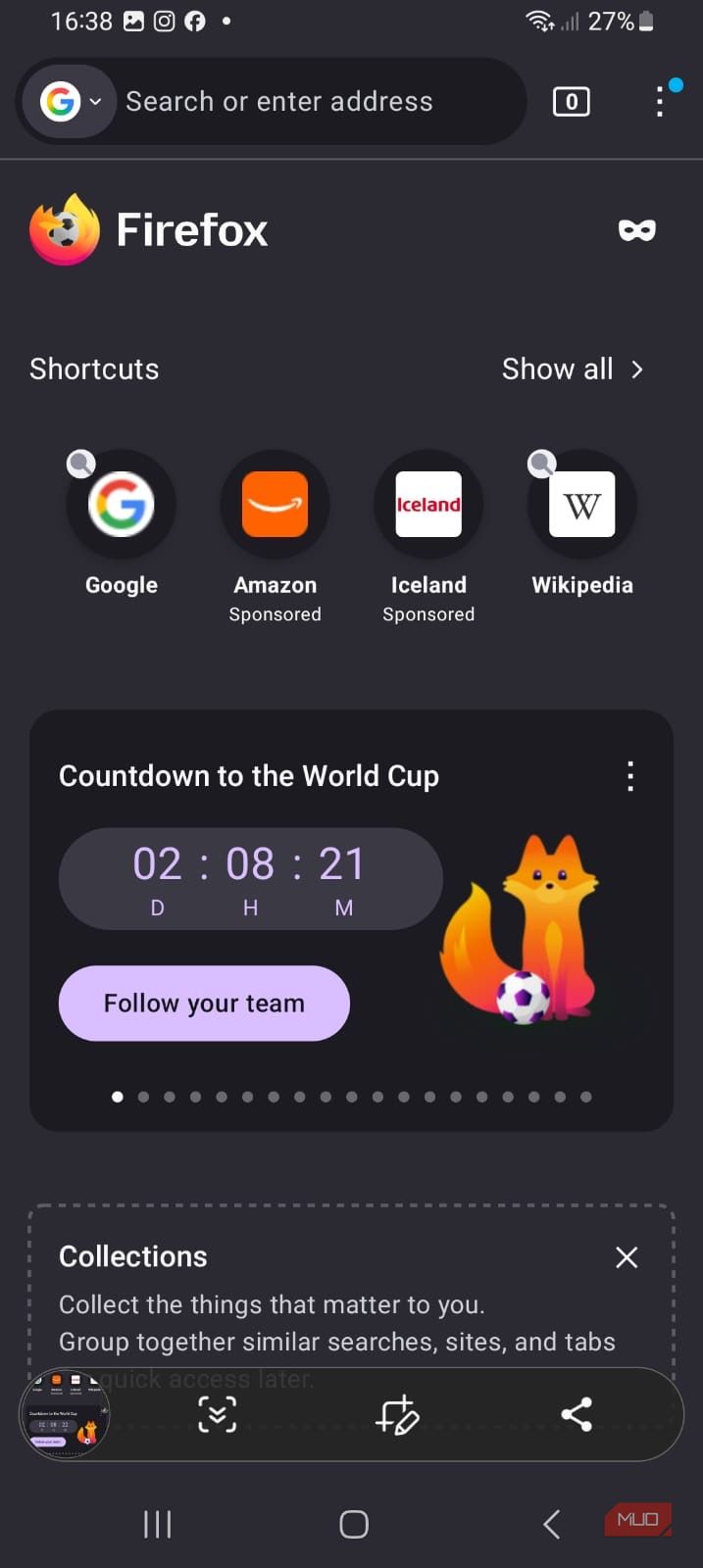Dismiss the Collections card
The height and width of the screenshot is (1568, 703).
(x=627, y=1257)
